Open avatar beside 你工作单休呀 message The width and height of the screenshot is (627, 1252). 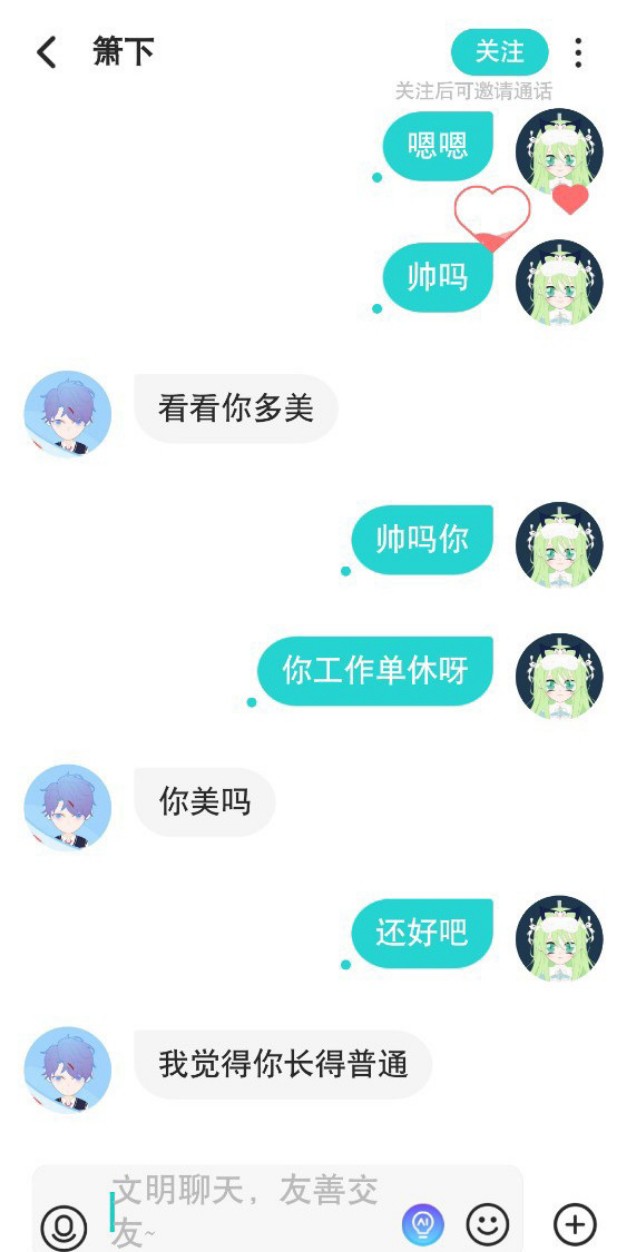[x=559, y=676]
